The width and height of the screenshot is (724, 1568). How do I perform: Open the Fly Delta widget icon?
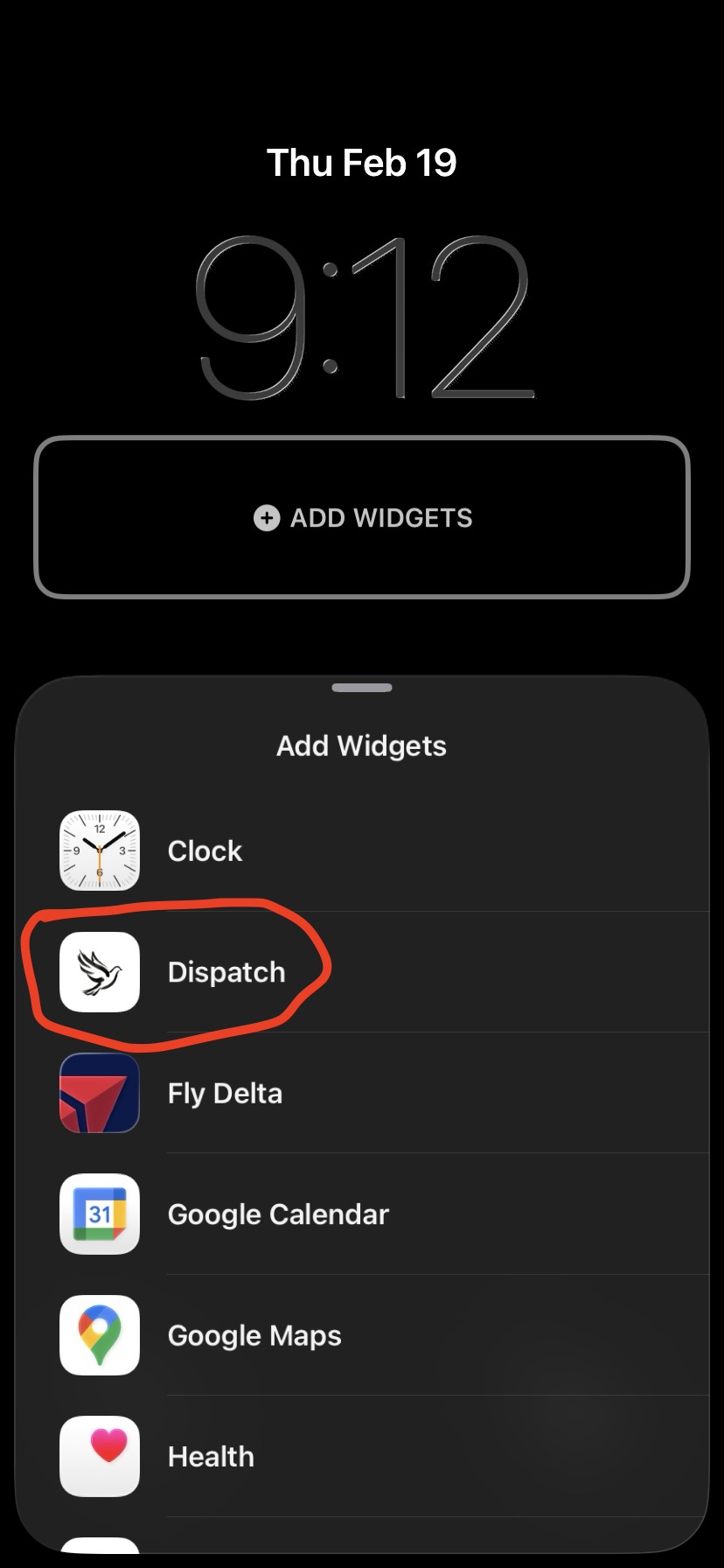click(x=99, y=1093)
